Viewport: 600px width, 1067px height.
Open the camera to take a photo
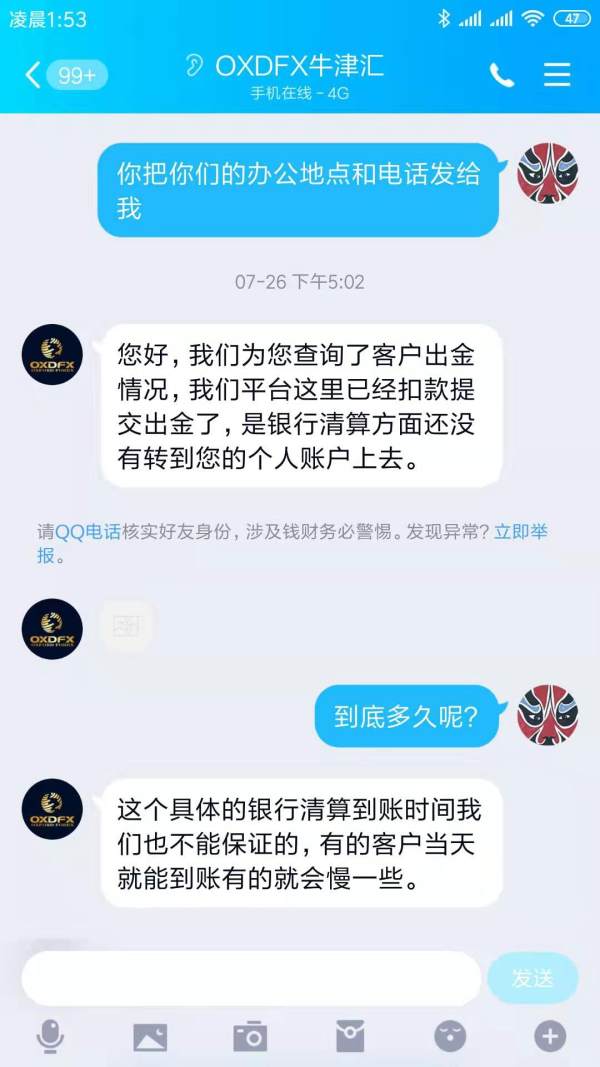[x=250, y=1037]
